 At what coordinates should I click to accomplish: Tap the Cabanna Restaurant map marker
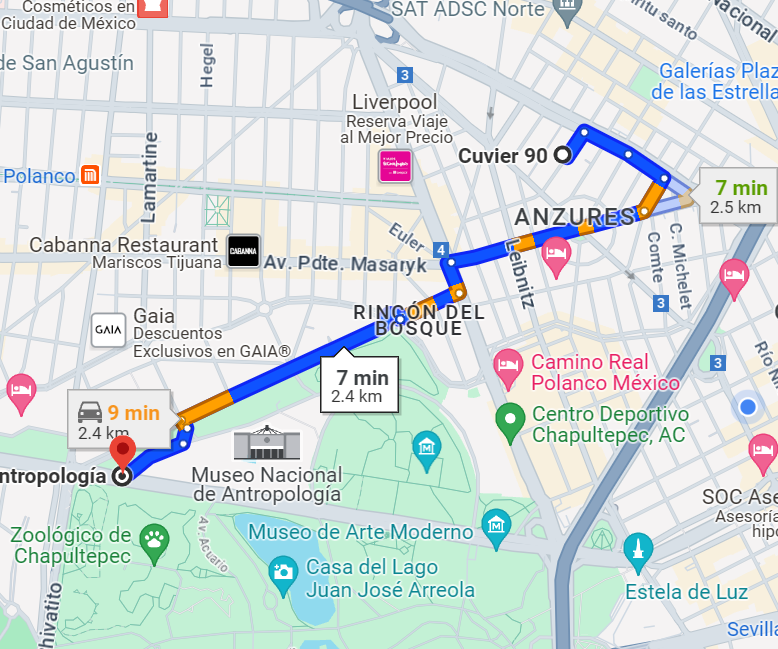tap(243, 251)
